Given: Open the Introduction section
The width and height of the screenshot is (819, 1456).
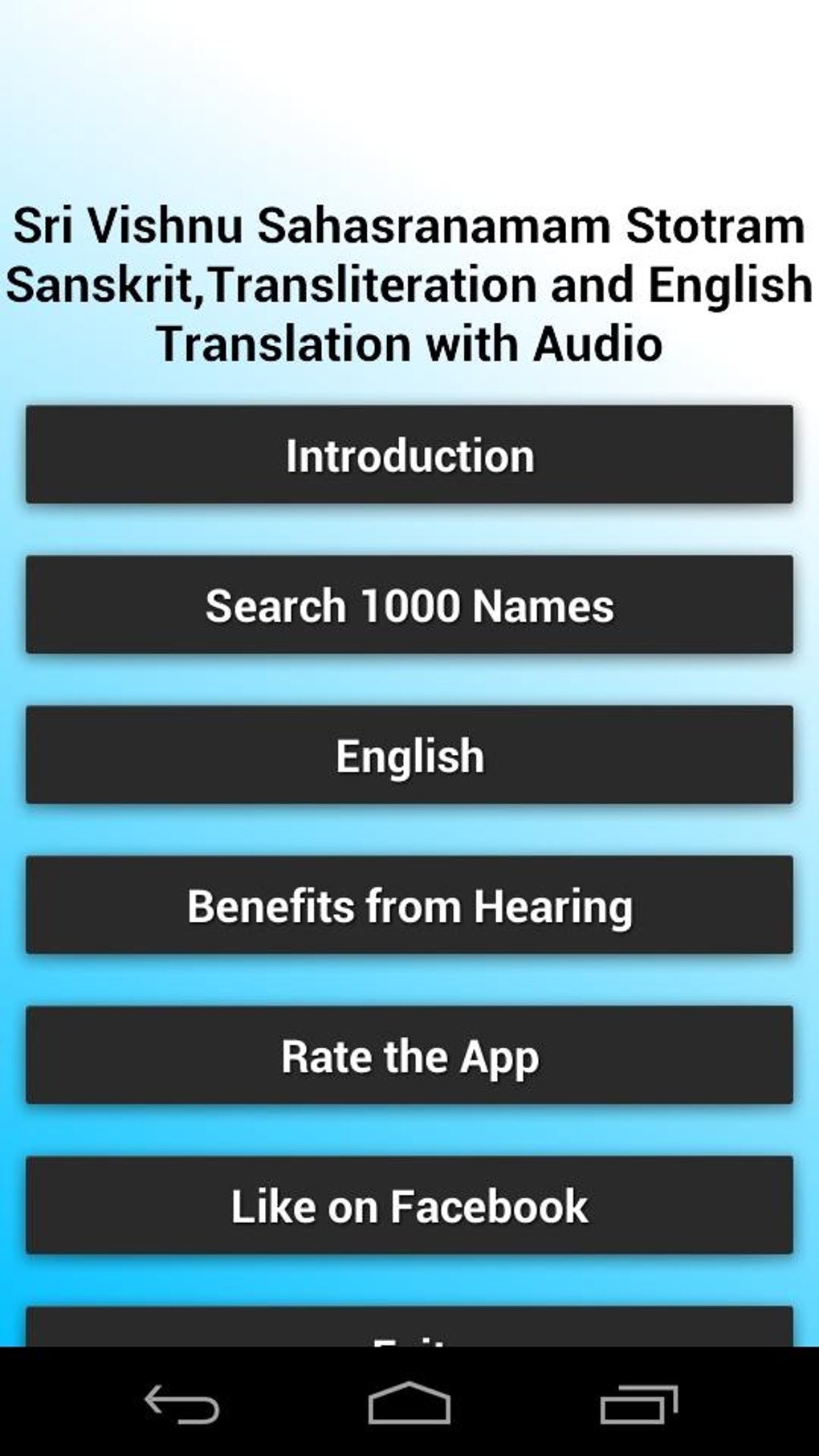Looking at the screenshot, I should click(409, 455).
